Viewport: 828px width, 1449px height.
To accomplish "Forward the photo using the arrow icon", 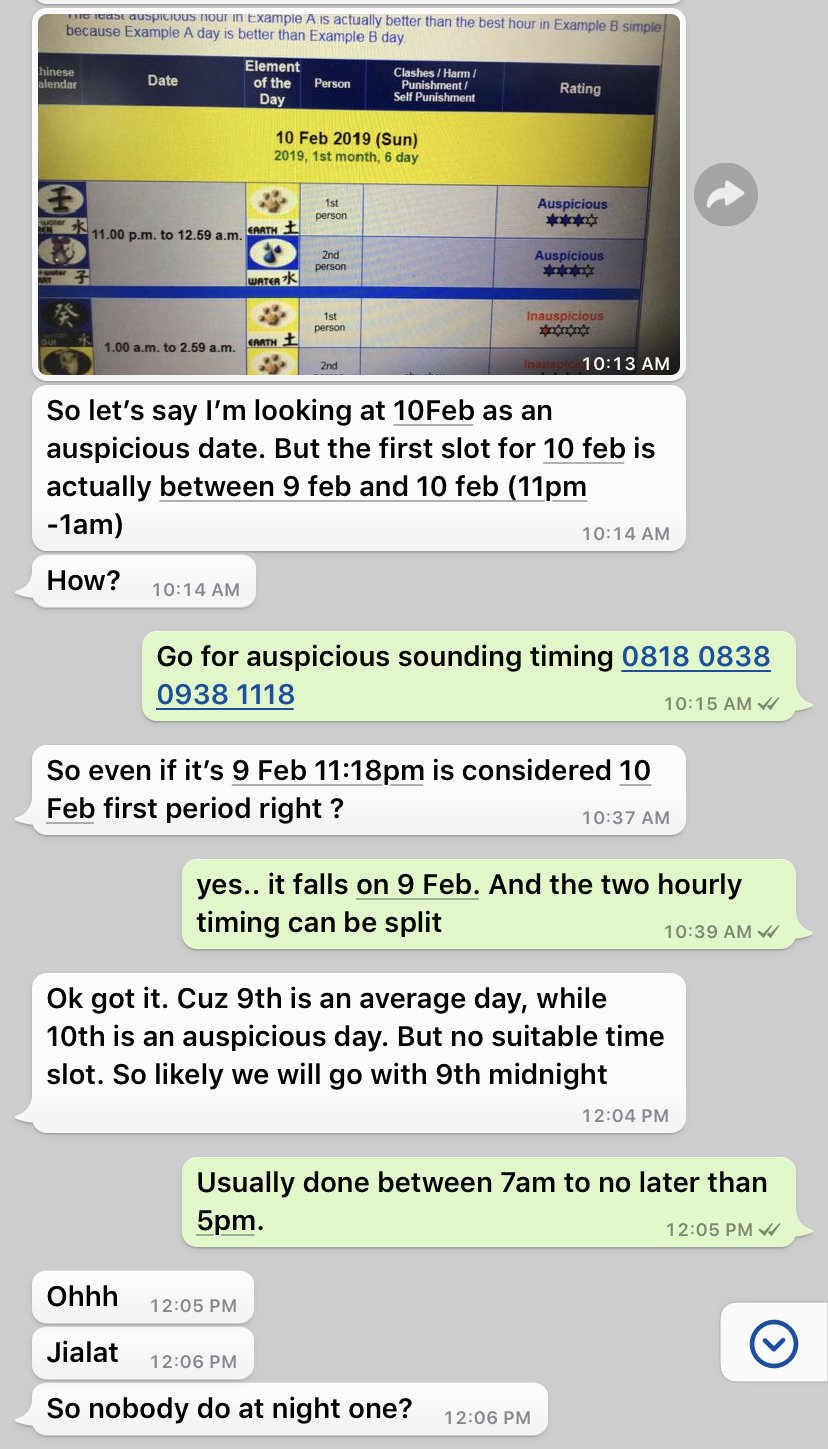I will pos(726,195).
